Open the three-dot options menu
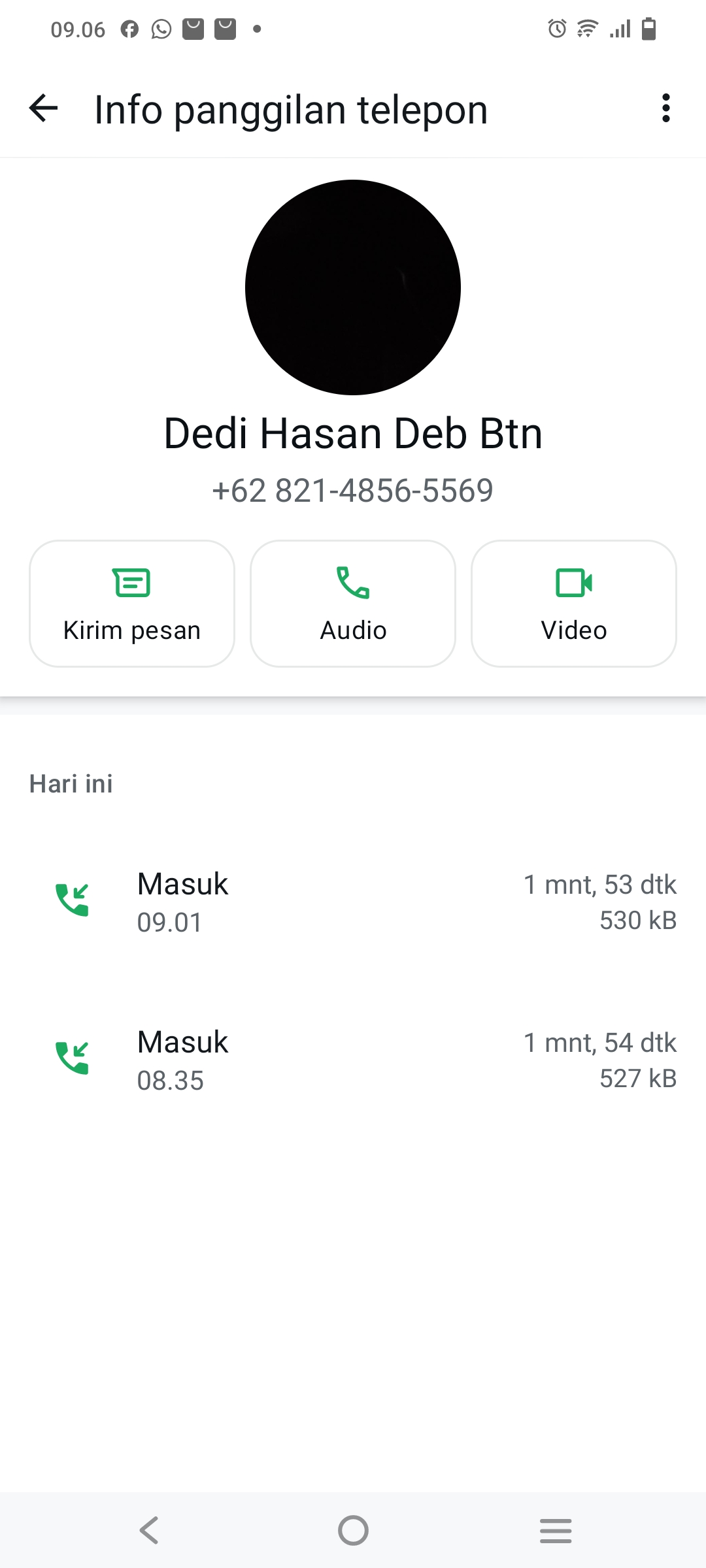 pyautogui.click(x=666, y=108)
